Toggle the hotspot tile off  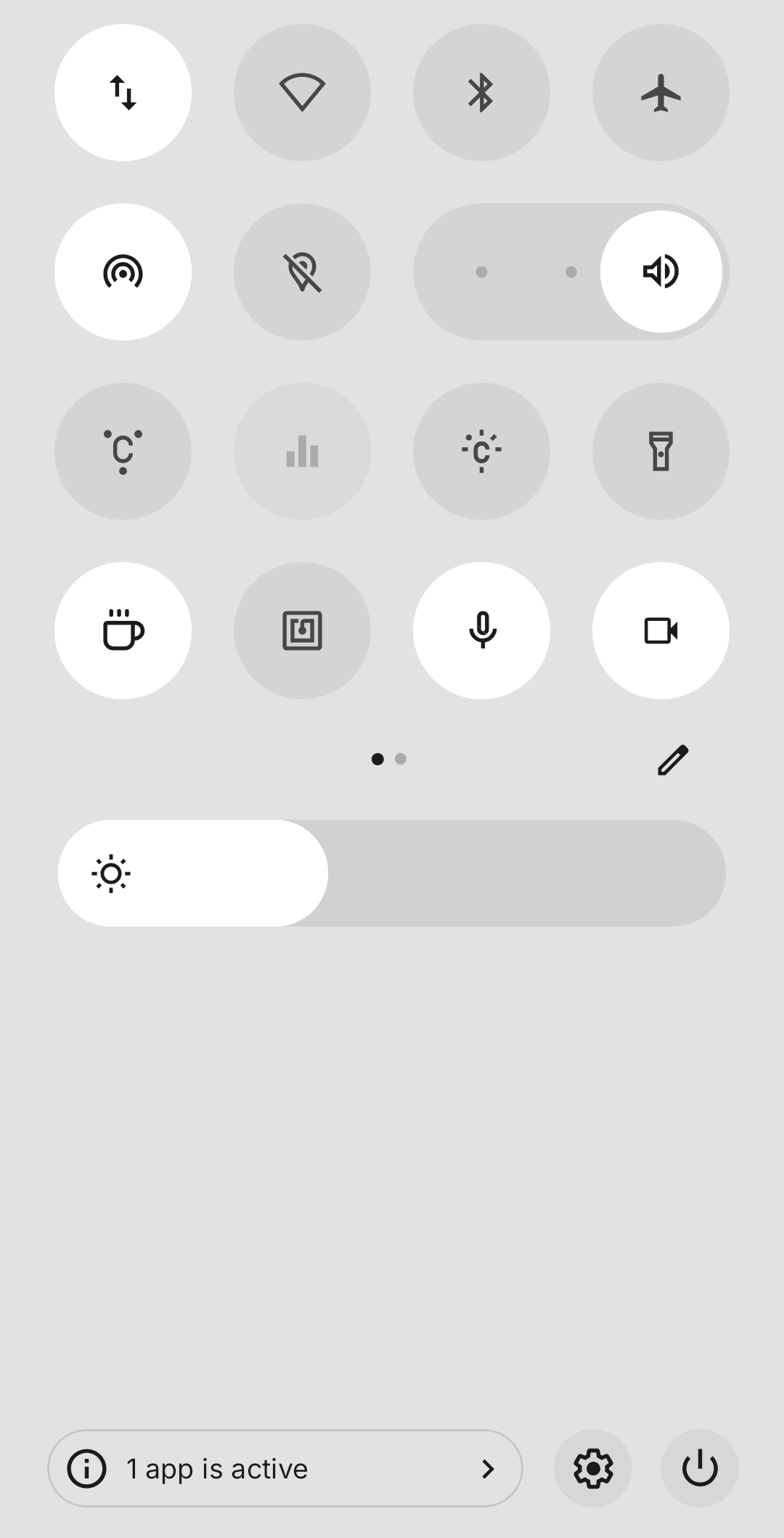123,272
